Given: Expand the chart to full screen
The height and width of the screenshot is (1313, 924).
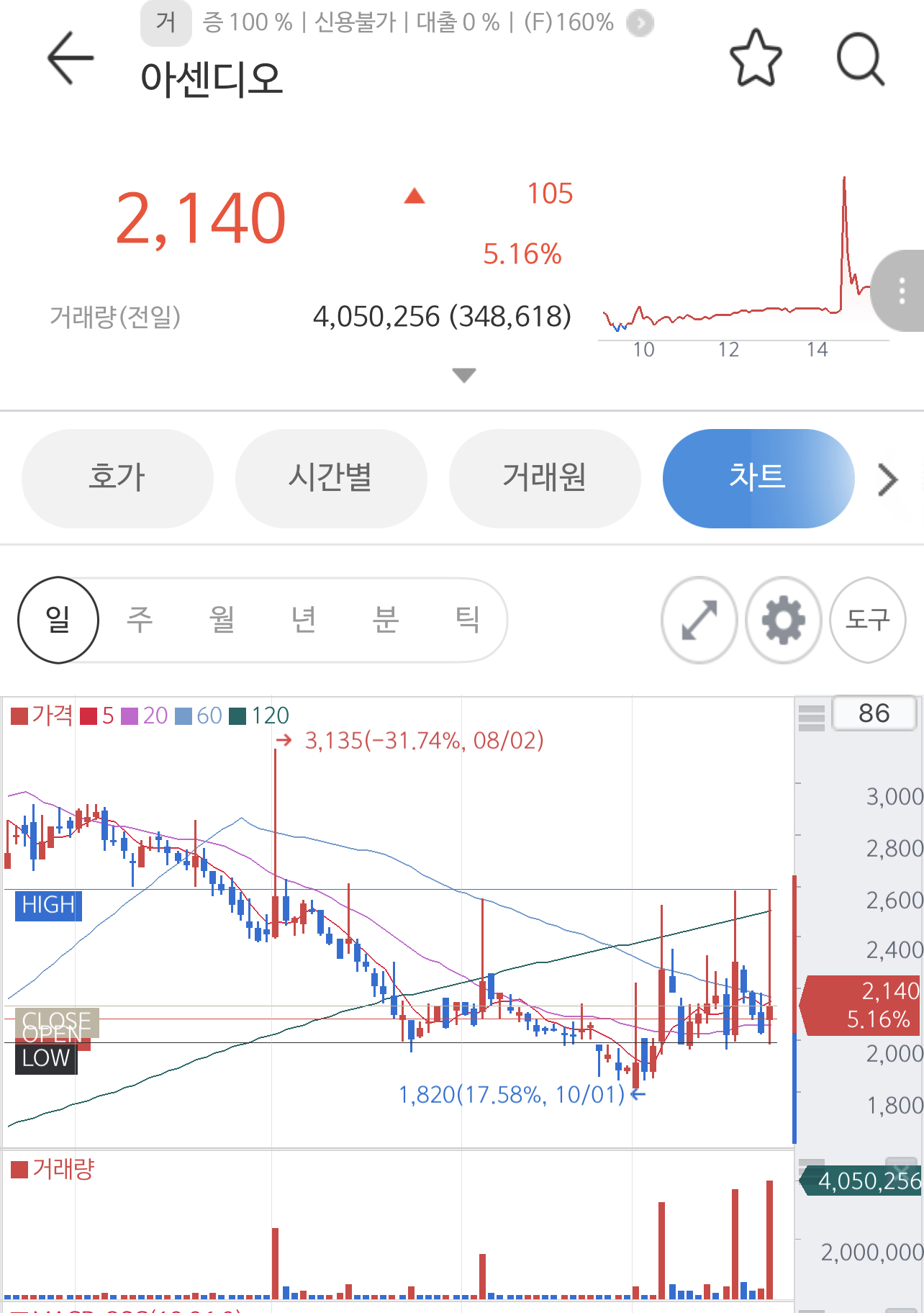Looking at the screenshot, I should (699, 620).
